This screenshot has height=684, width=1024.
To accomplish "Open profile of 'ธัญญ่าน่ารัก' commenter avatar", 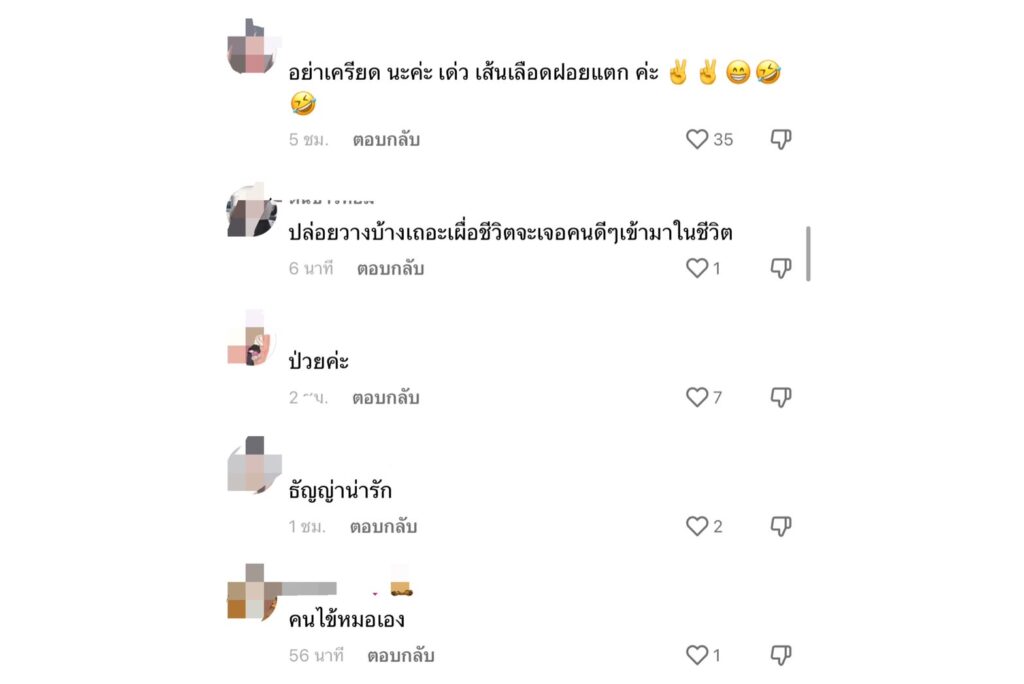I will (x=251, y=467).
